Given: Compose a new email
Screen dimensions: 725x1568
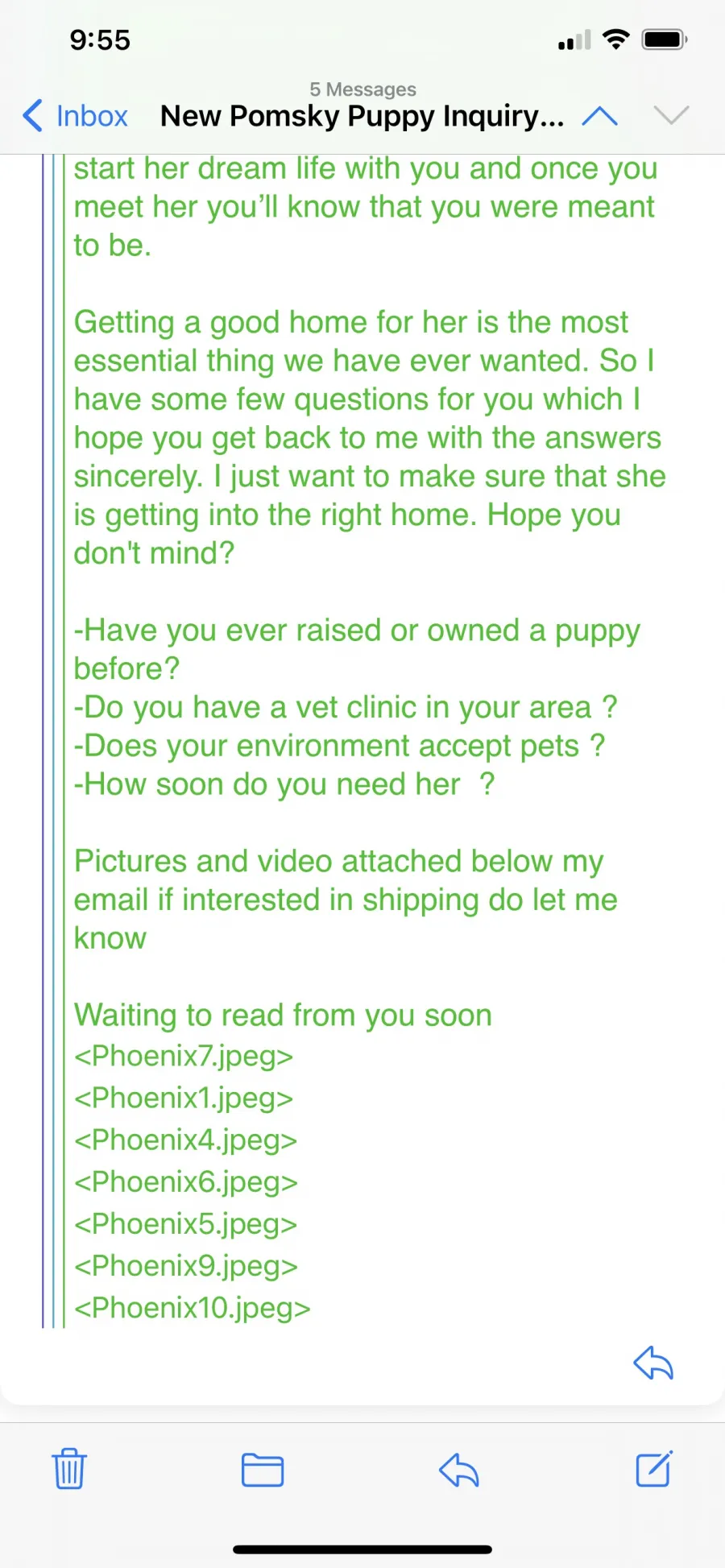Looking at the screenshot, I should click(654, 1468).
